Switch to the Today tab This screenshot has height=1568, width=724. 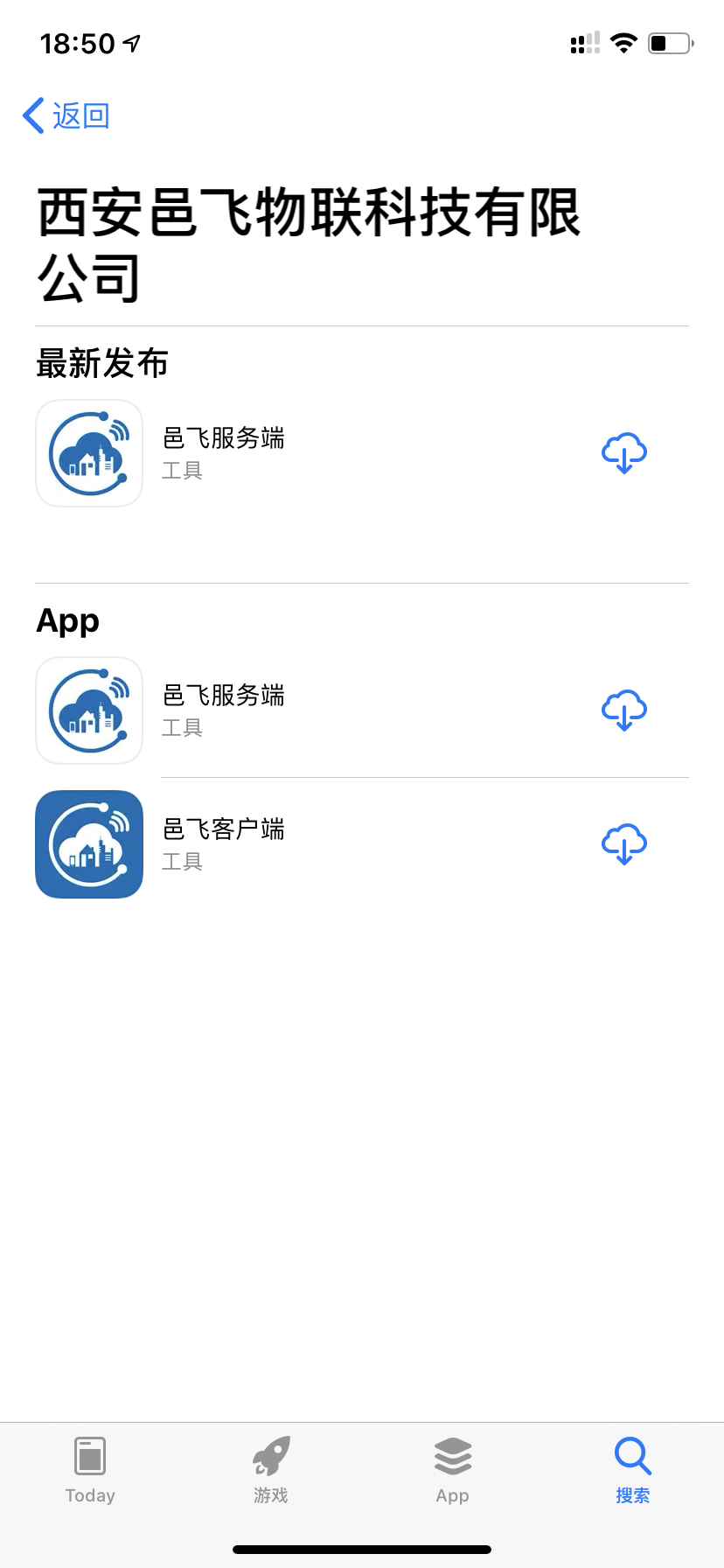[90, 1470]
